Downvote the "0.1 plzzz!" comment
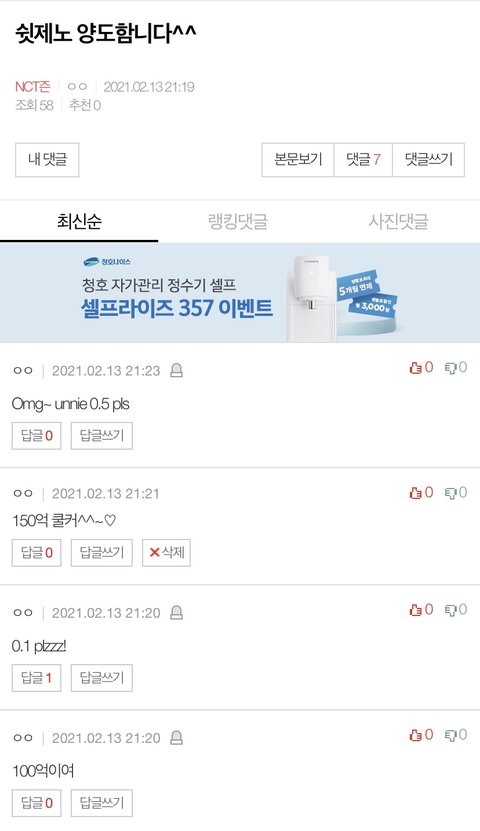 456,610
